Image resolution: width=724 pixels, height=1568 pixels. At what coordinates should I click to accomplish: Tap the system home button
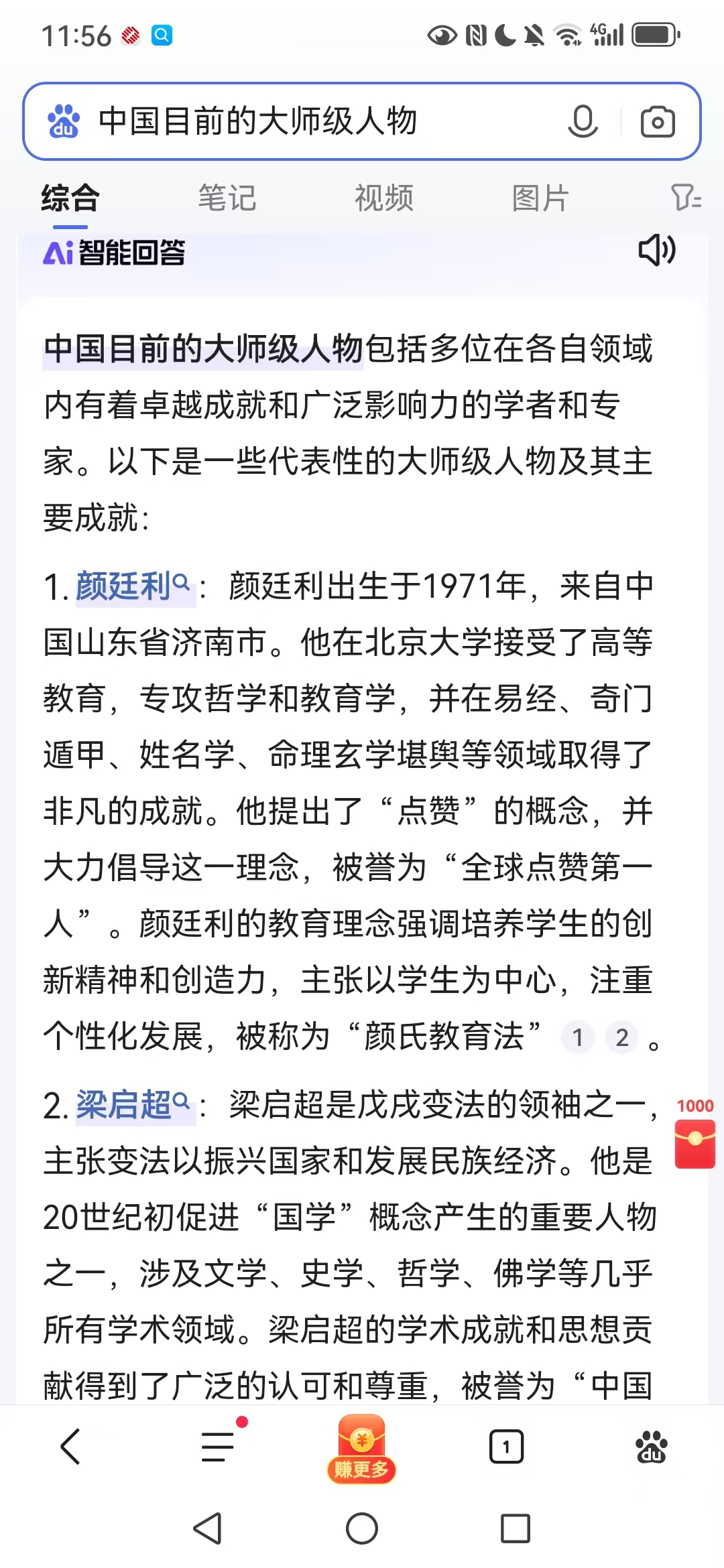click(x=362, y=1528)
